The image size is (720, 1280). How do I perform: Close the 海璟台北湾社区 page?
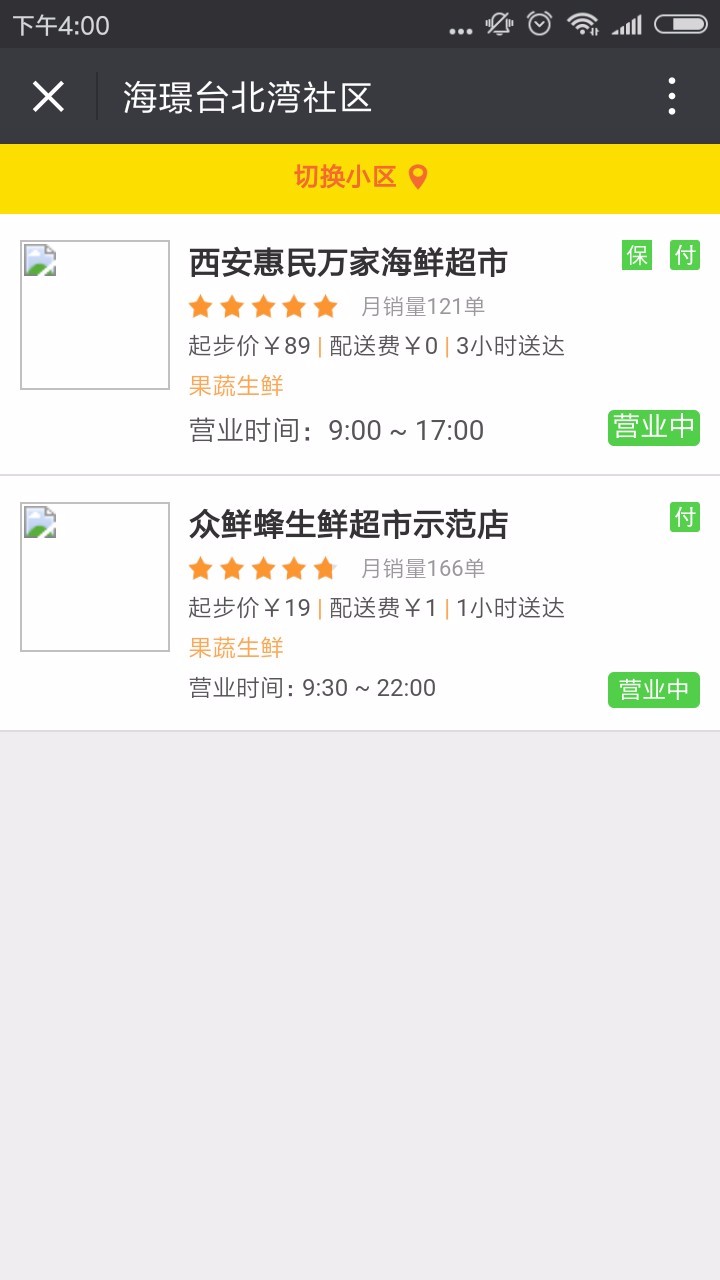48,97
